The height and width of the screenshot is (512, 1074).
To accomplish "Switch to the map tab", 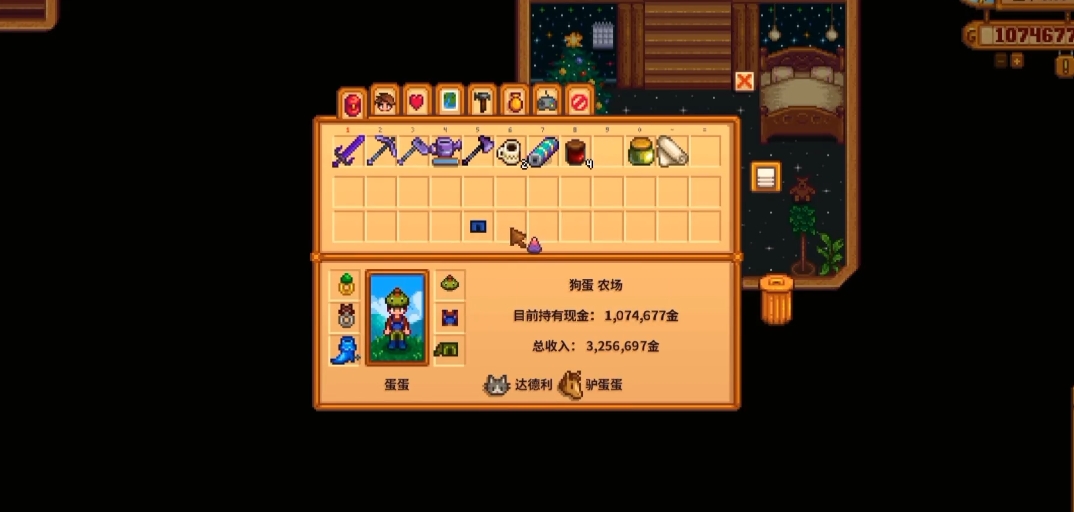I will [x=450, y=101].
